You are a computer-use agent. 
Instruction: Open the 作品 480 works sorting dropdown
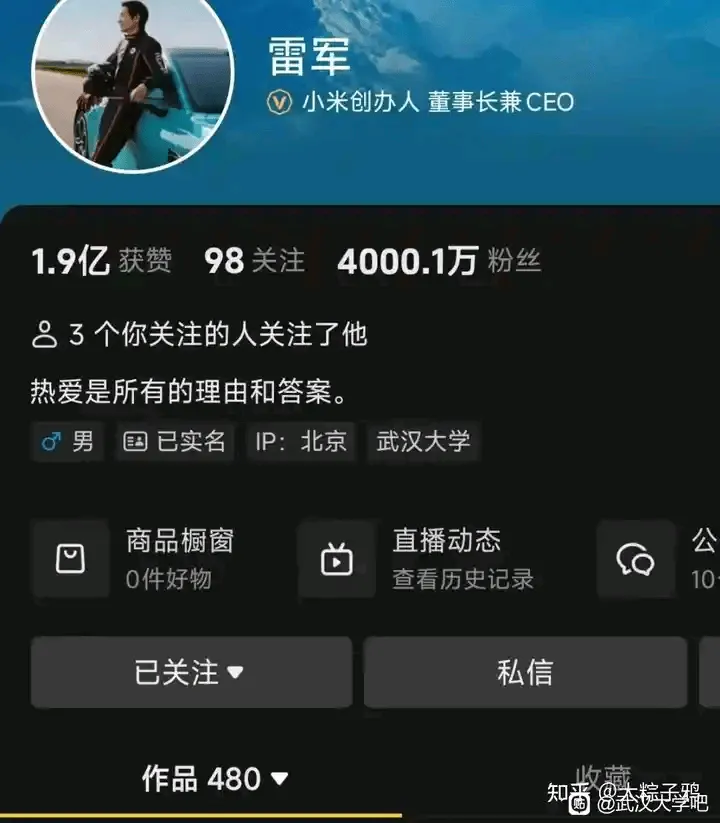pyautogui.click(x=215, y=779)
